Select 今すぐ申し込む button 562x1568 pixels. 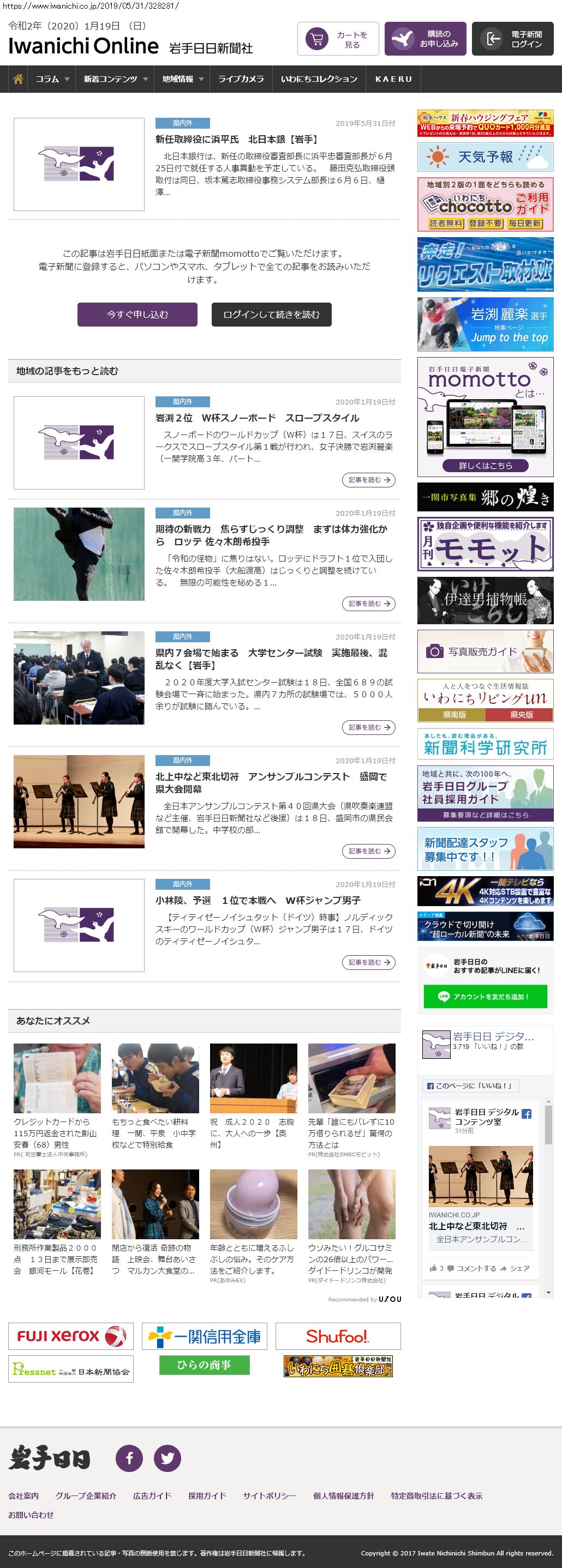pos(137,314)
